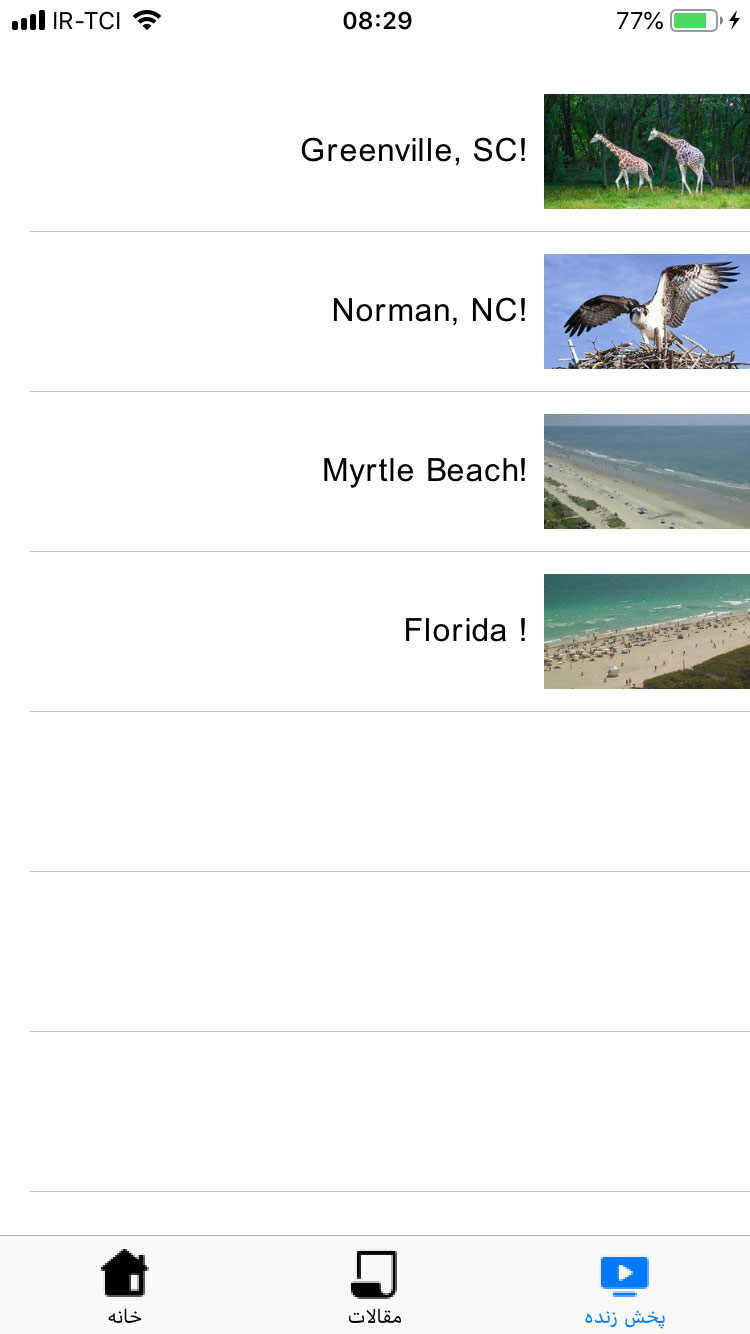Open the Greenville, SC! live stream

click(x=414, y=151)
